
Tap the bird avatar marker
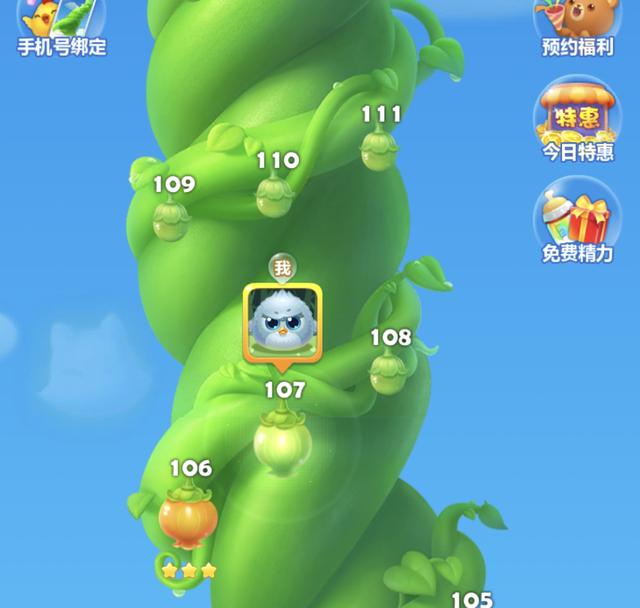tap(283, 323)
